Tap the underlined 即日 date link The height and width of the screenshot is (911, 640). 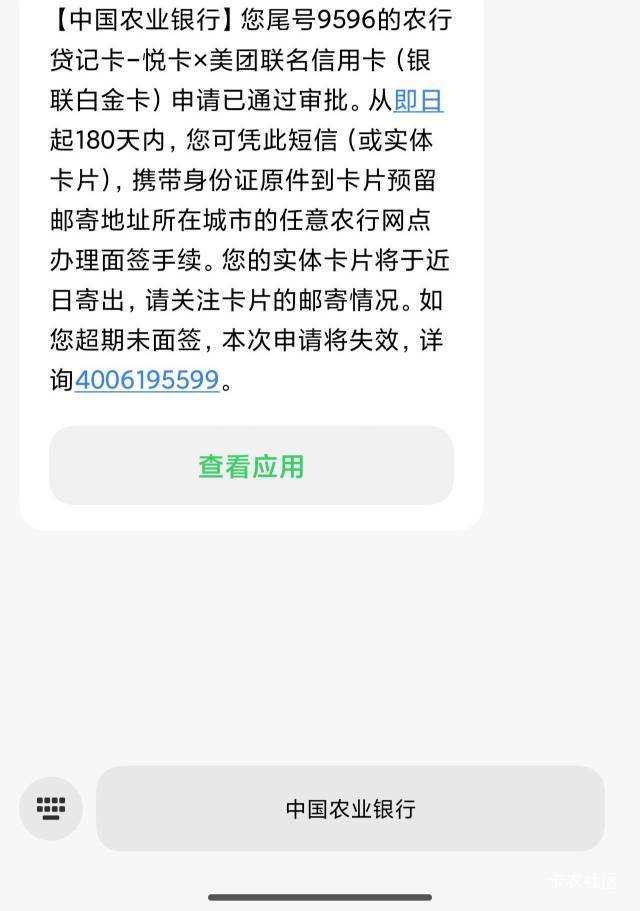point(418,100)
